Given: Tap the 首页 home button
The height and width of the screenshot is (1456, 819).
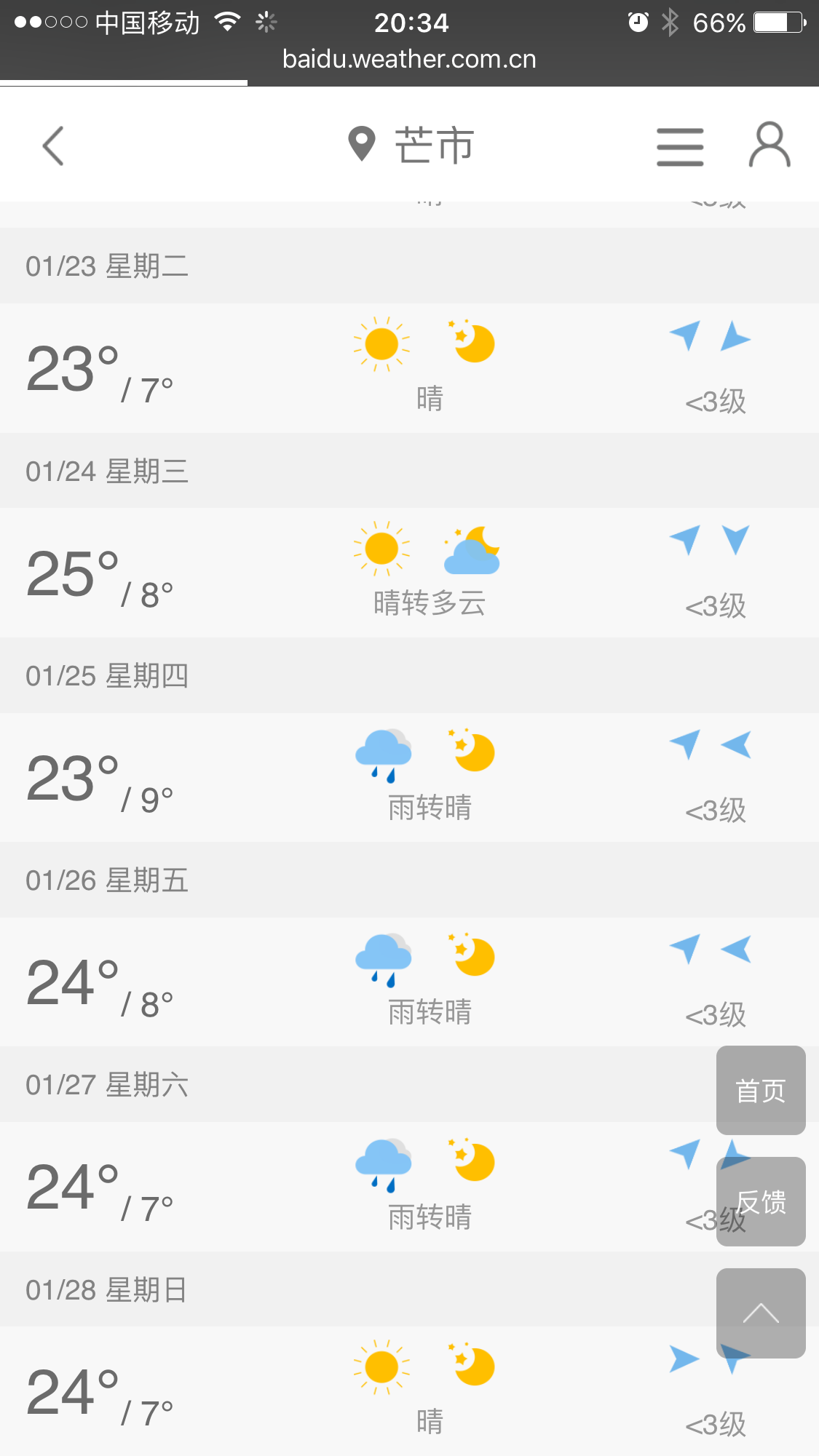Looking at the screenshot, I should 761,1090.
